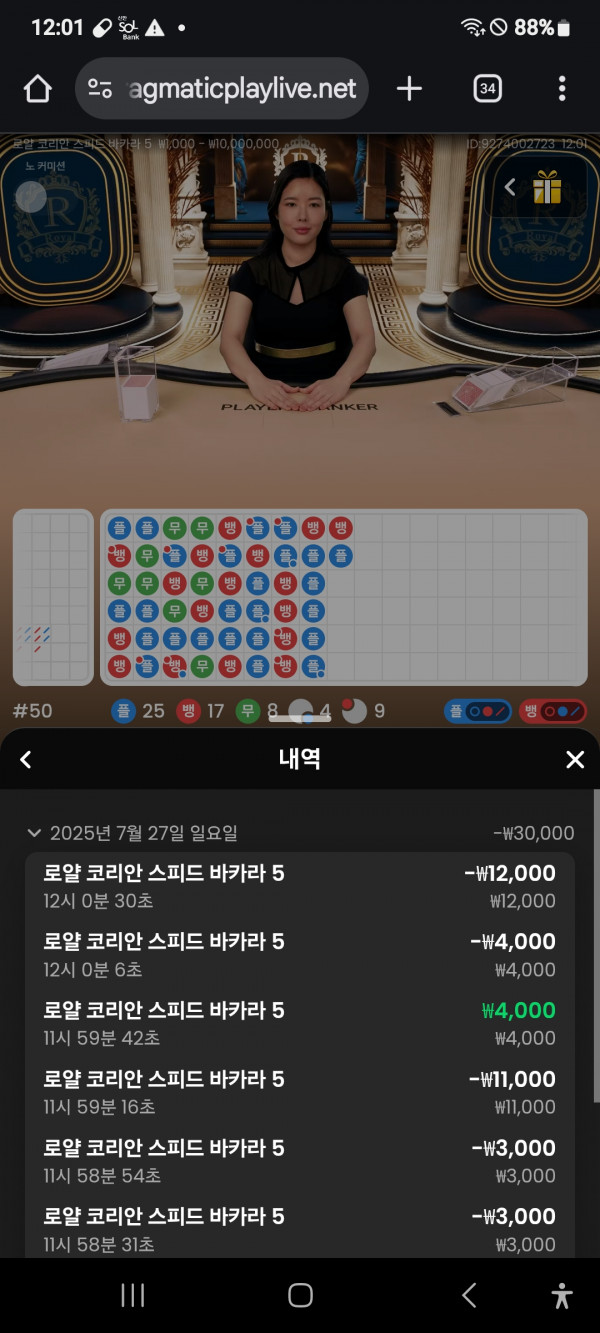Open the bet record from 12시 0분 30초
Image resolution: width=600 pixels, height=1333 pixels.
pos(300,886)
